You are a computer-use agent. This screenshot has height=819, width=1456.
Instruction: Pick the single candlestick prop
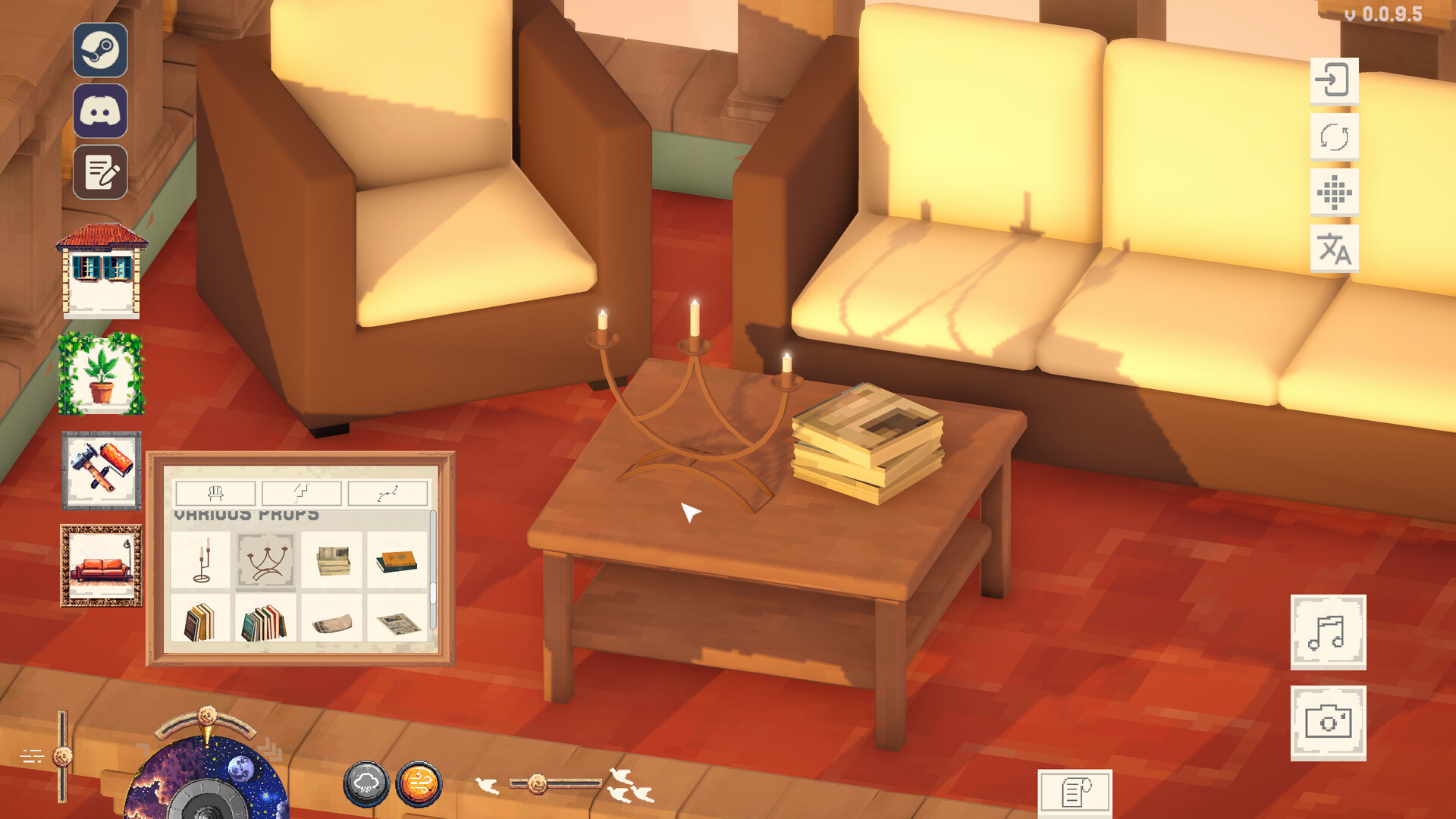pyautogui.click(x=201, y=561)
